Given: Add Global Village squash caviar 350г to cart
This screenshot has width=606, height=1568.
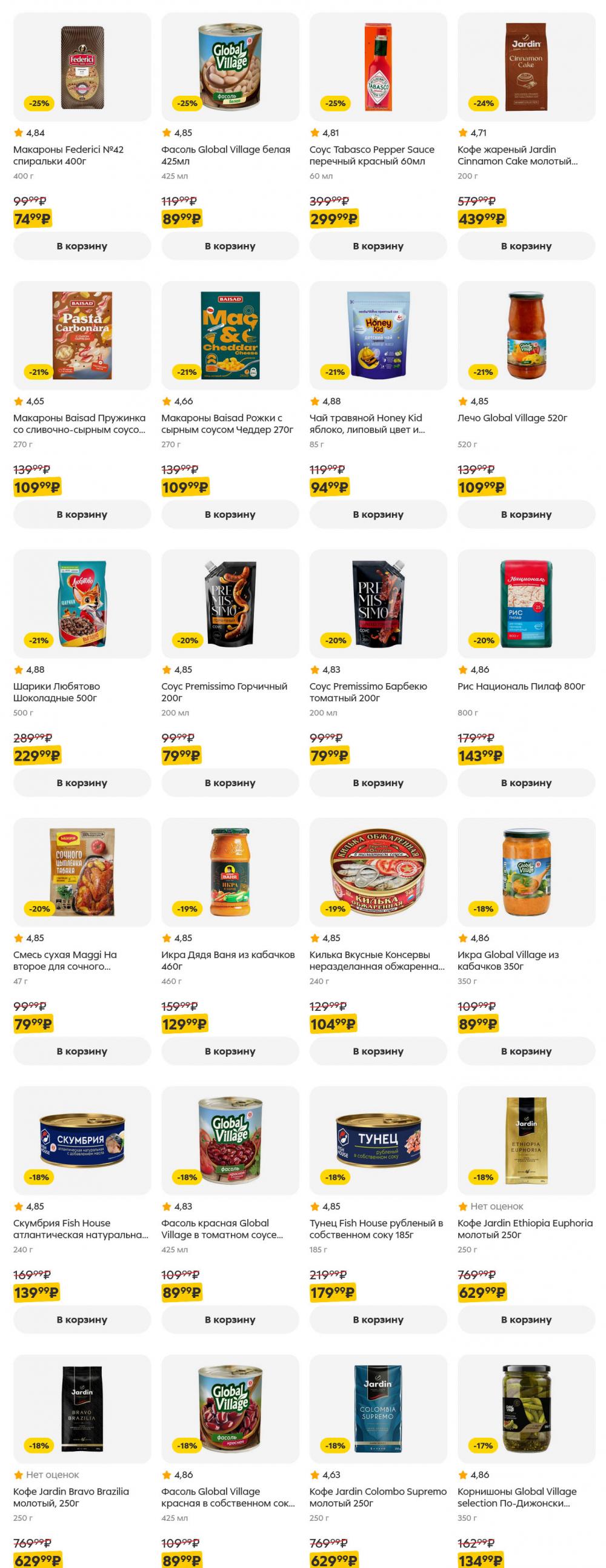Looking at the screenshot, I should coord(525,1051).
